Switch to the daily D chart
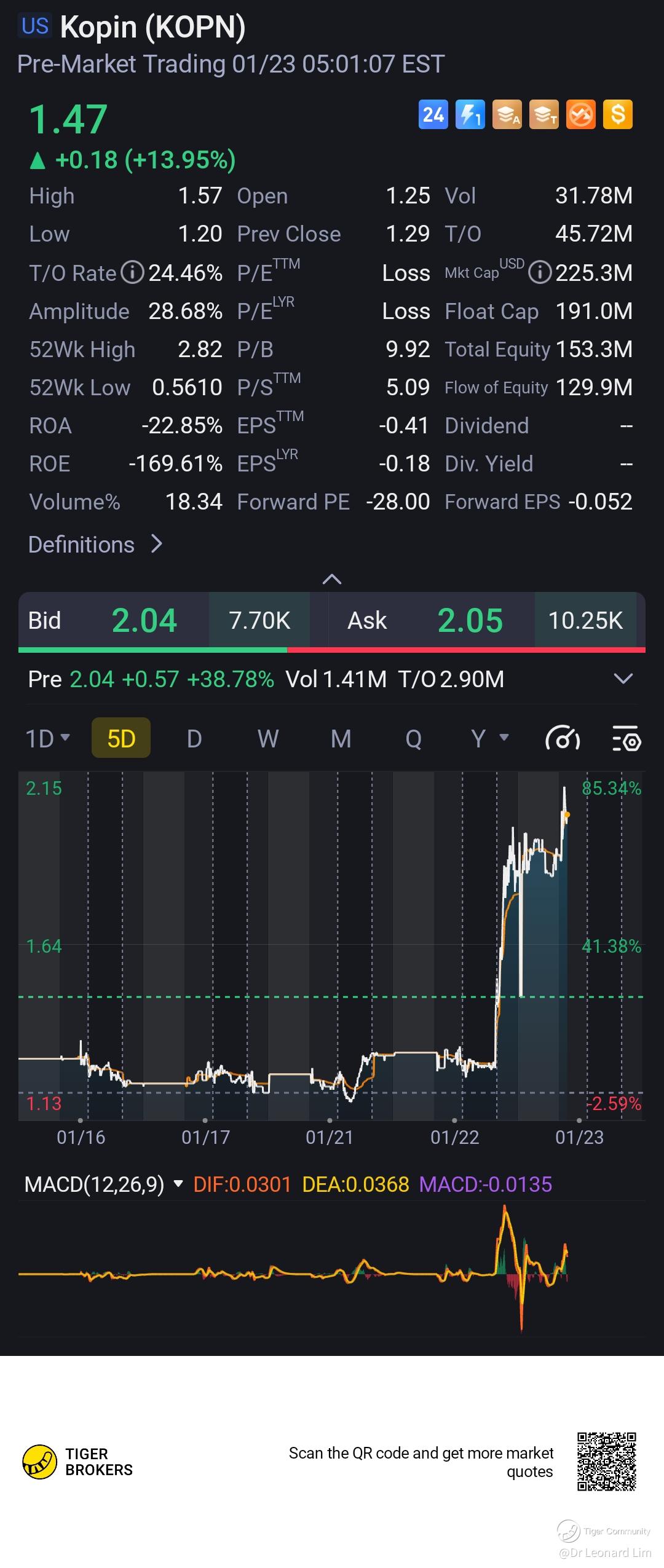 coord(194,738)
